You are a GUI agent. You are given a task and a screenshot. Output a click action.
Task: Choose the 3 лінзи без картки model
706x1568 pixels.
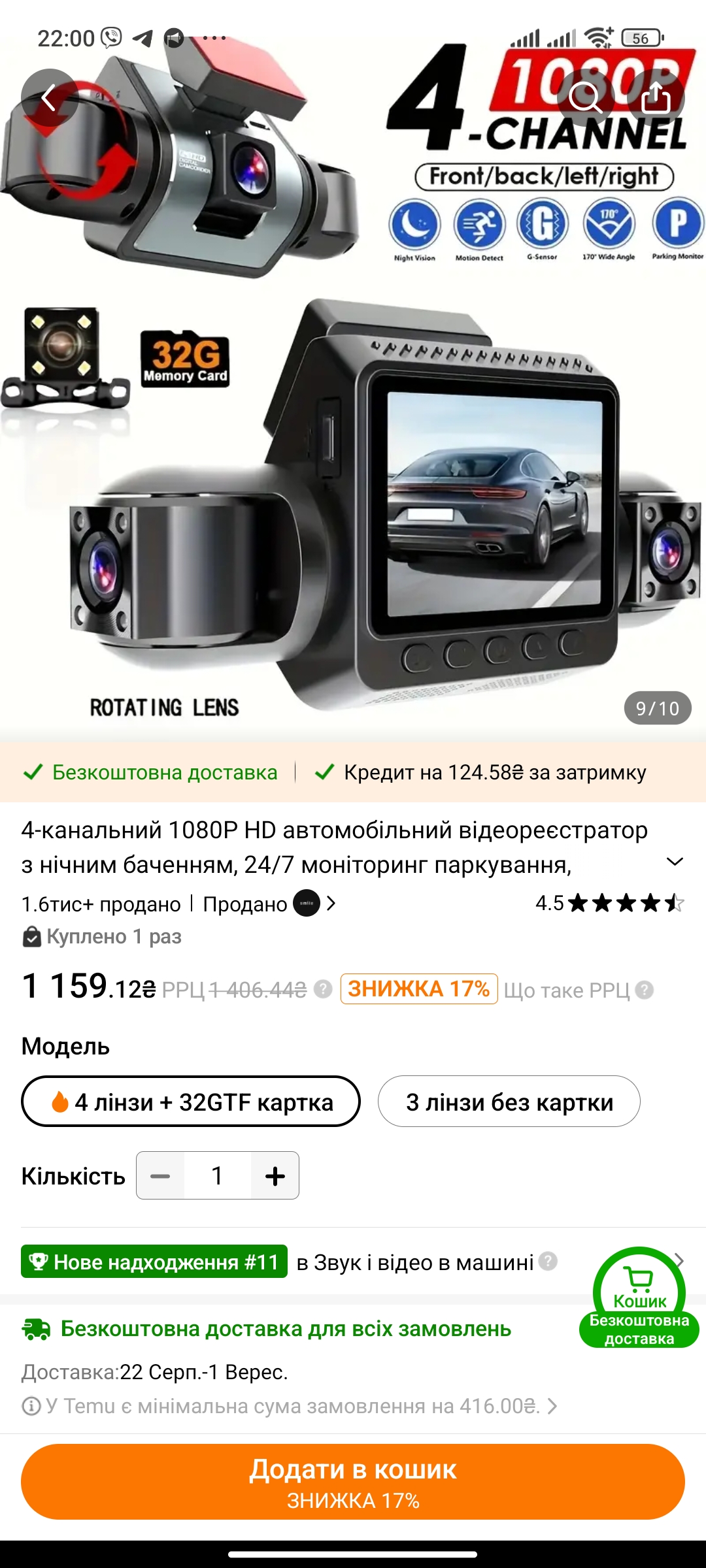click(x=509, y=1102)
